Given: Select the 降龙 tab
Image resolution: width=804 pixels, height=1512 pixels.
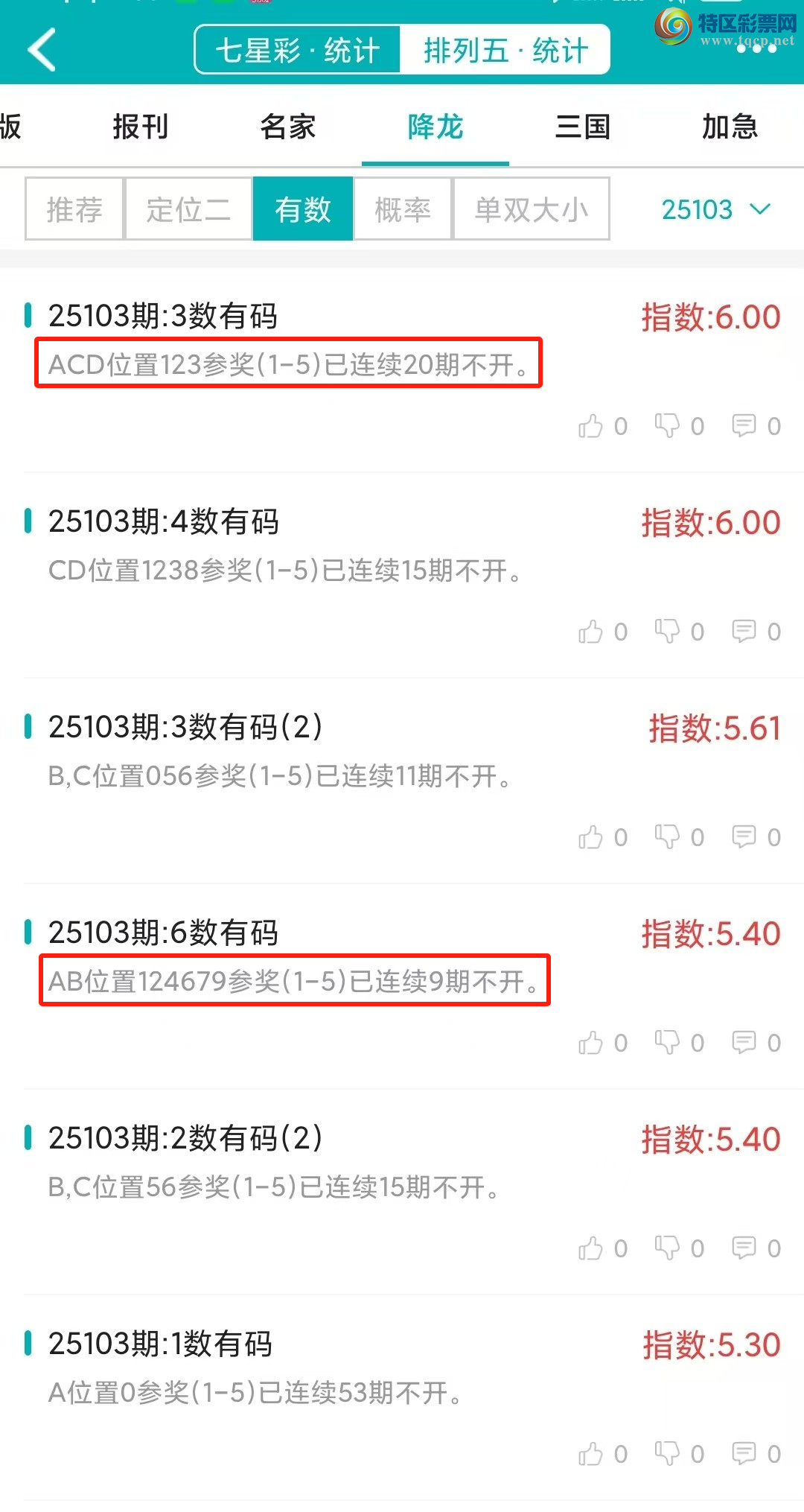Looking at the screenshot, I should [435, 127].
